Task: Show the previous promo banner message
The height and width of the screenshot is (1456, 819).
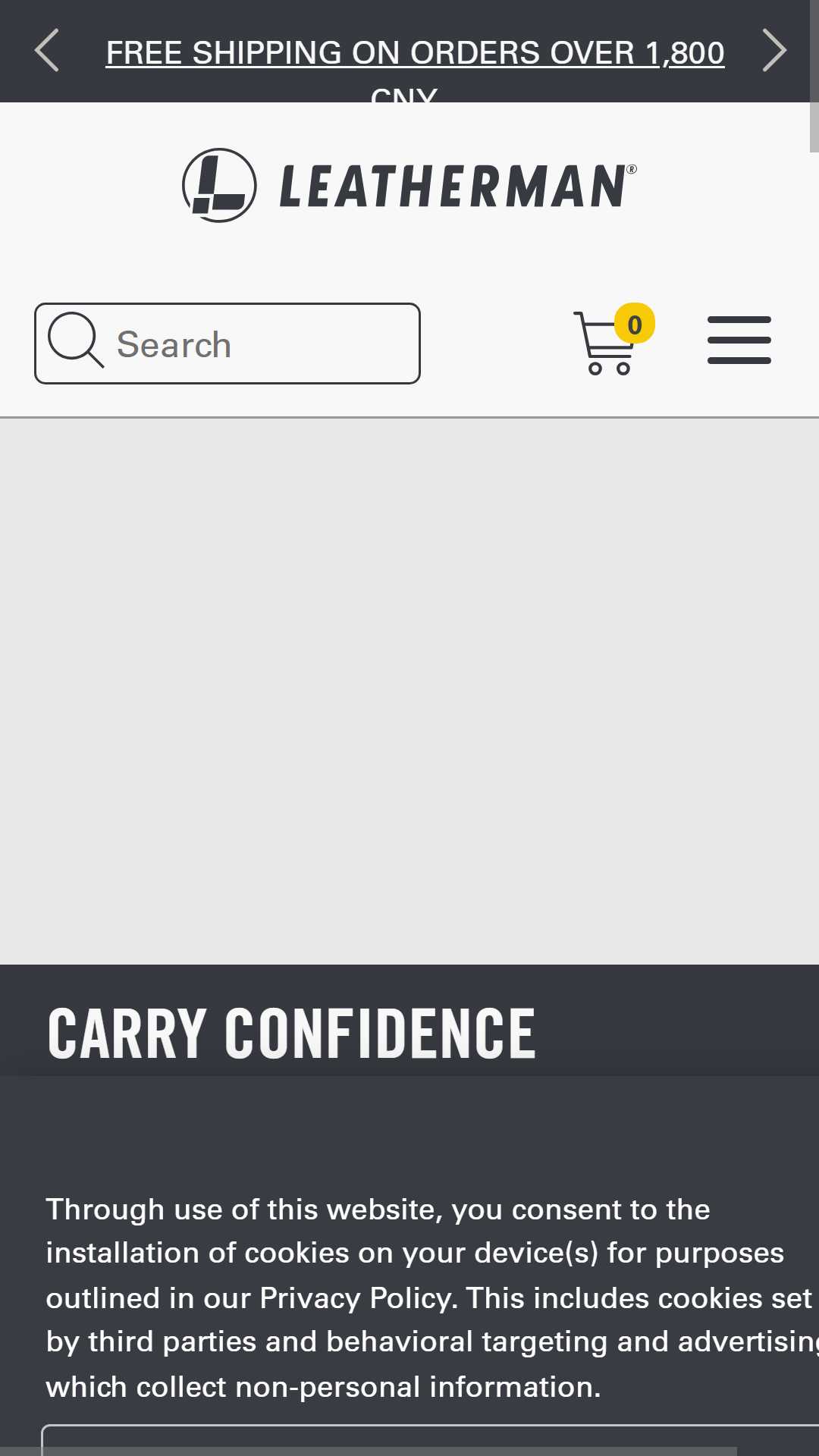Action: click(47, 51)
